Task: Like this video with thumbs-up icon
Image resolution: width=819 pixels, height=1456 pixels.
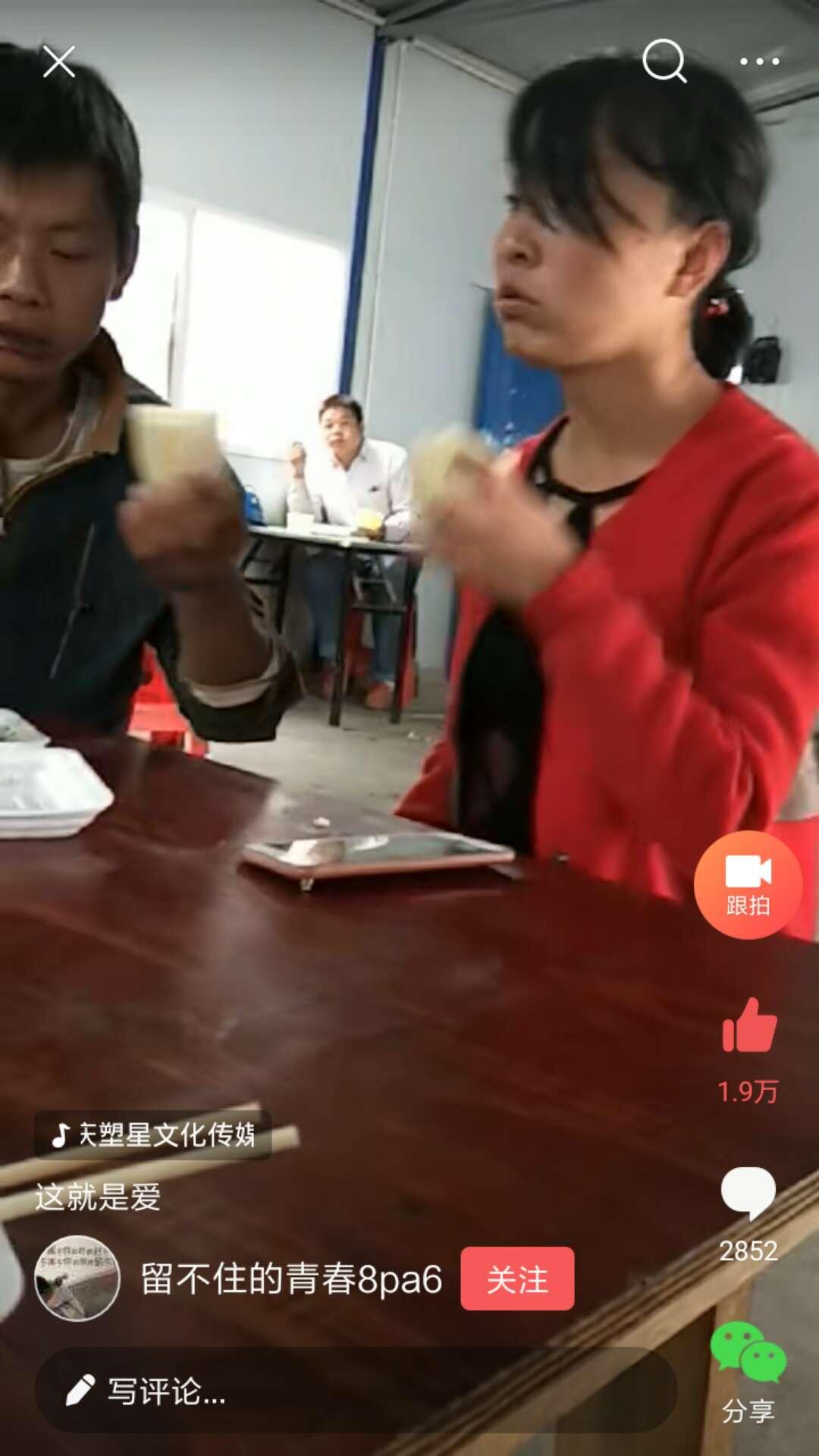Action: (x=749, y=1026)
